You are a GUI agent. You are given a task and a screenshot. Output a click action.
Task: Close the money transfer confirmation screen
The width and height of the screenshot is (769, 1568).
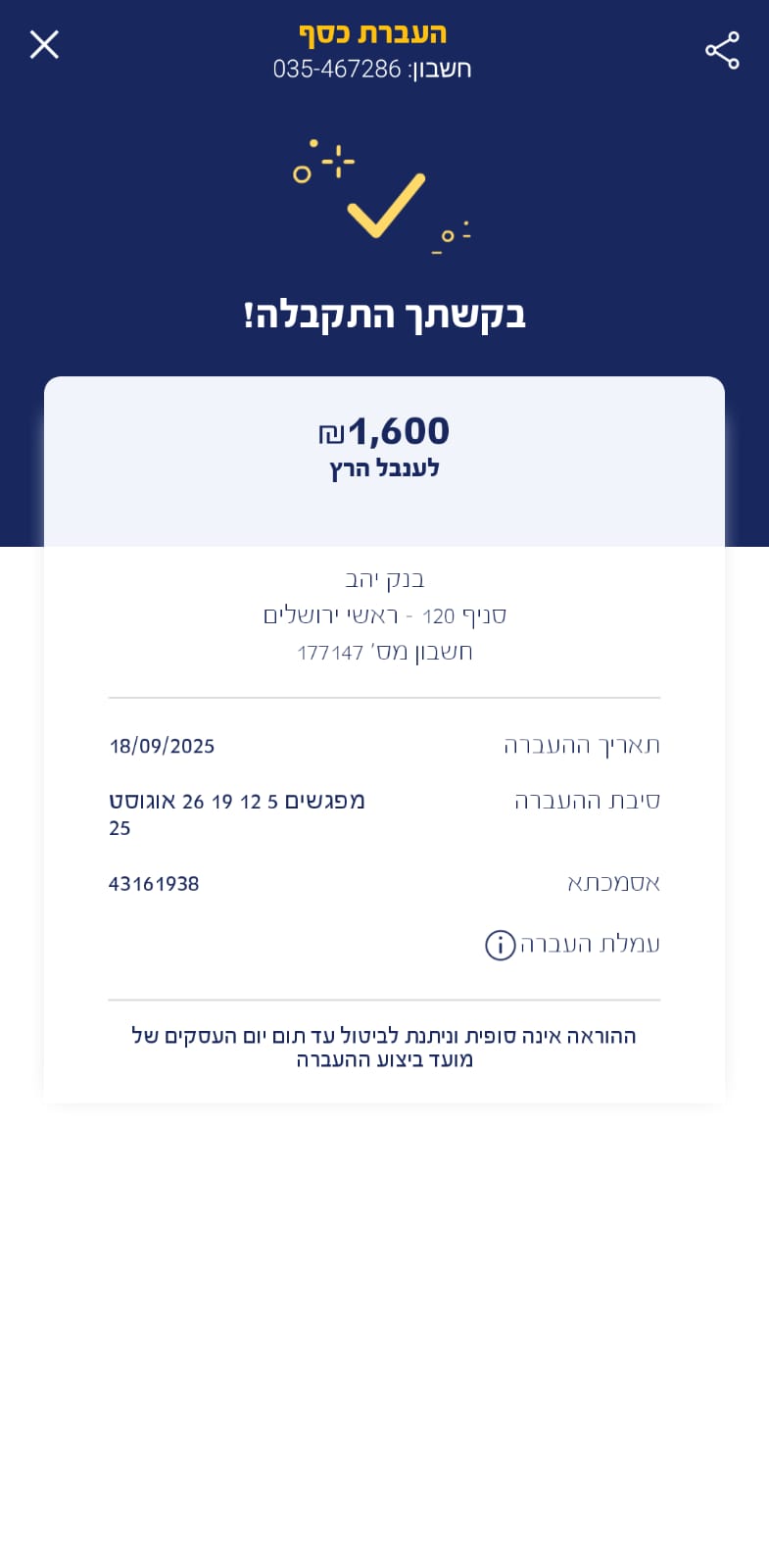44,45
